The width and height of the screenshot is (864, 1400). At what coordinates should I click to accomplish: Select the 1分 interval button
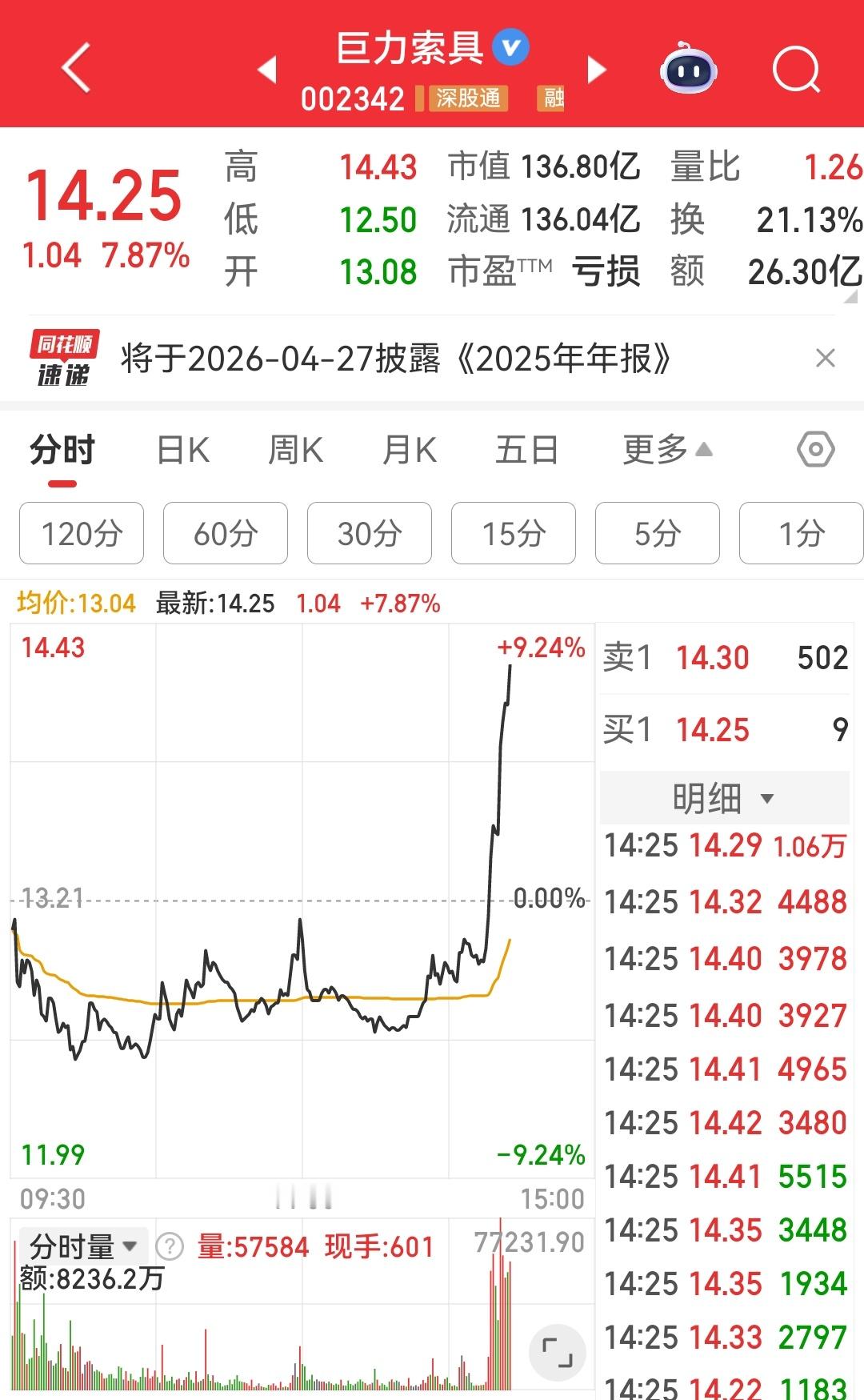click(801, 533)
